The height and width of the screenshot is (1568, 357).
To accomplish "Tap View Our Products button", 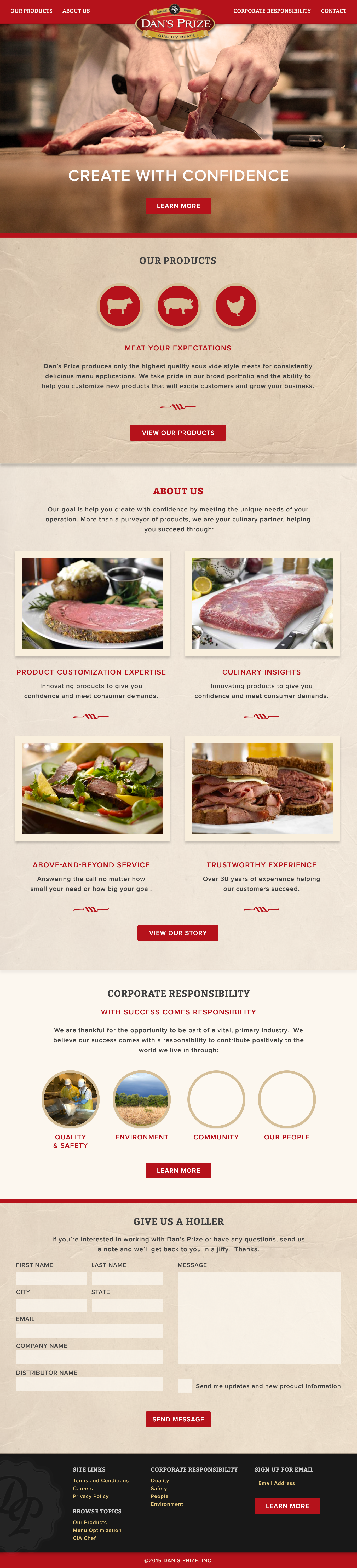I will (178, 433).
